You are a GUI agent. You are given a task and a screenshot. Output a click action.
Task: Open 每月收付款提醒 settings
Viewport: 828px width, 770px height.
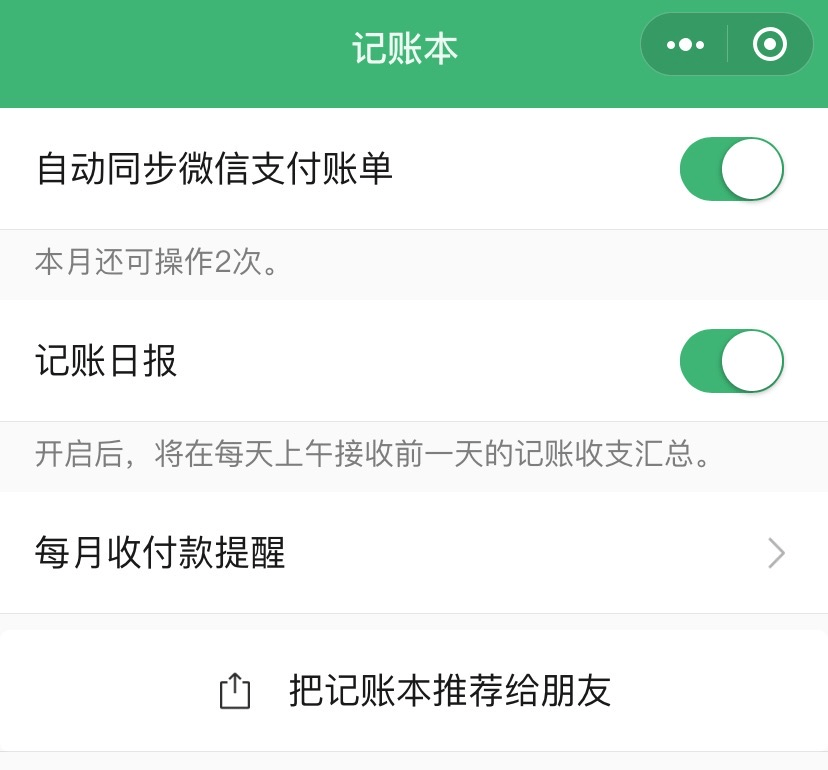pyautogui.click(x=414, y=553)
